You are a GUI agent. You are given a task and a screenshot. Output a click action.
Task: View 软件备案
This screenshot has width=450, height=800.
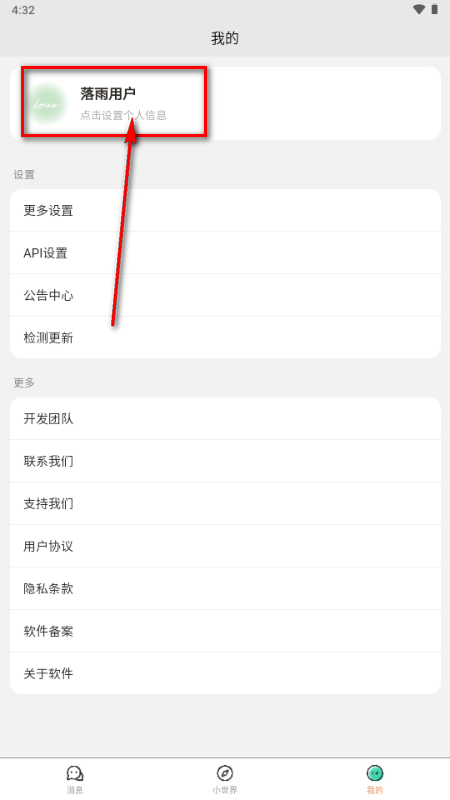click(x=225, y=631)
